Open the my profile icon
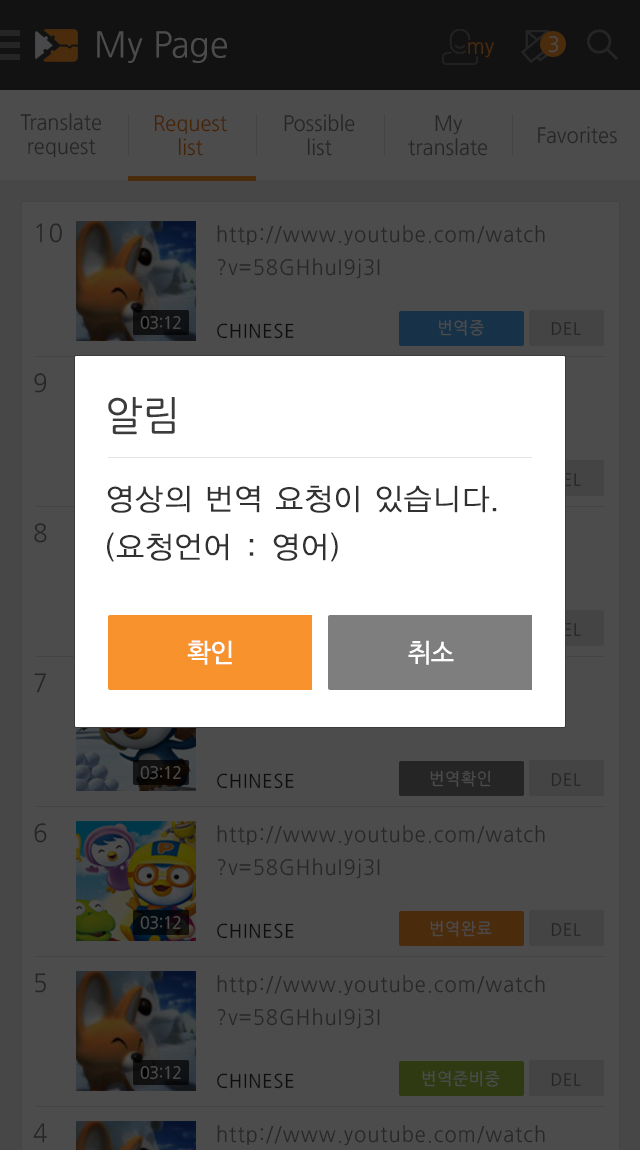 click(x=468, y=46)
